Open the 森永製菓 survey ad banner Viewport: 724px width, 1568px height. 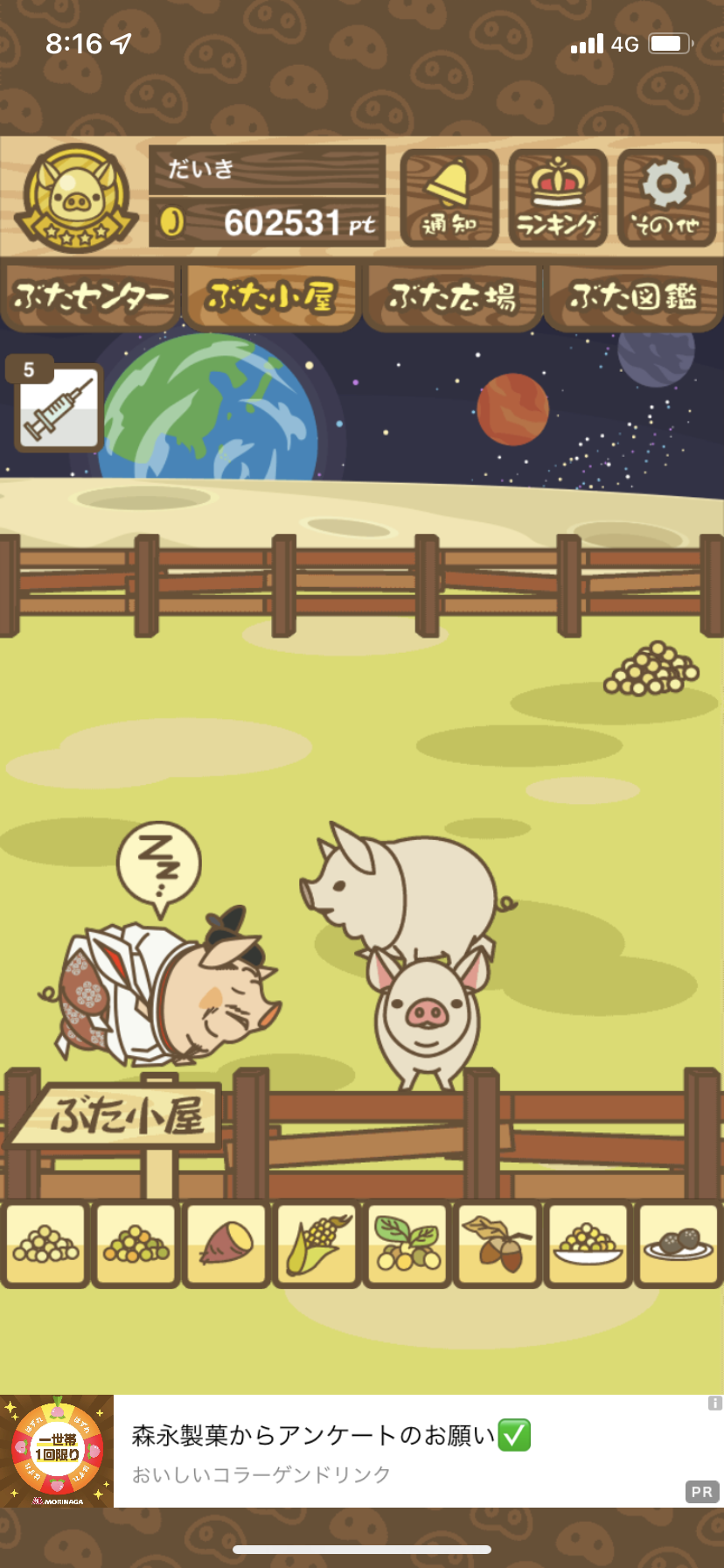(x=362, y=1451)
